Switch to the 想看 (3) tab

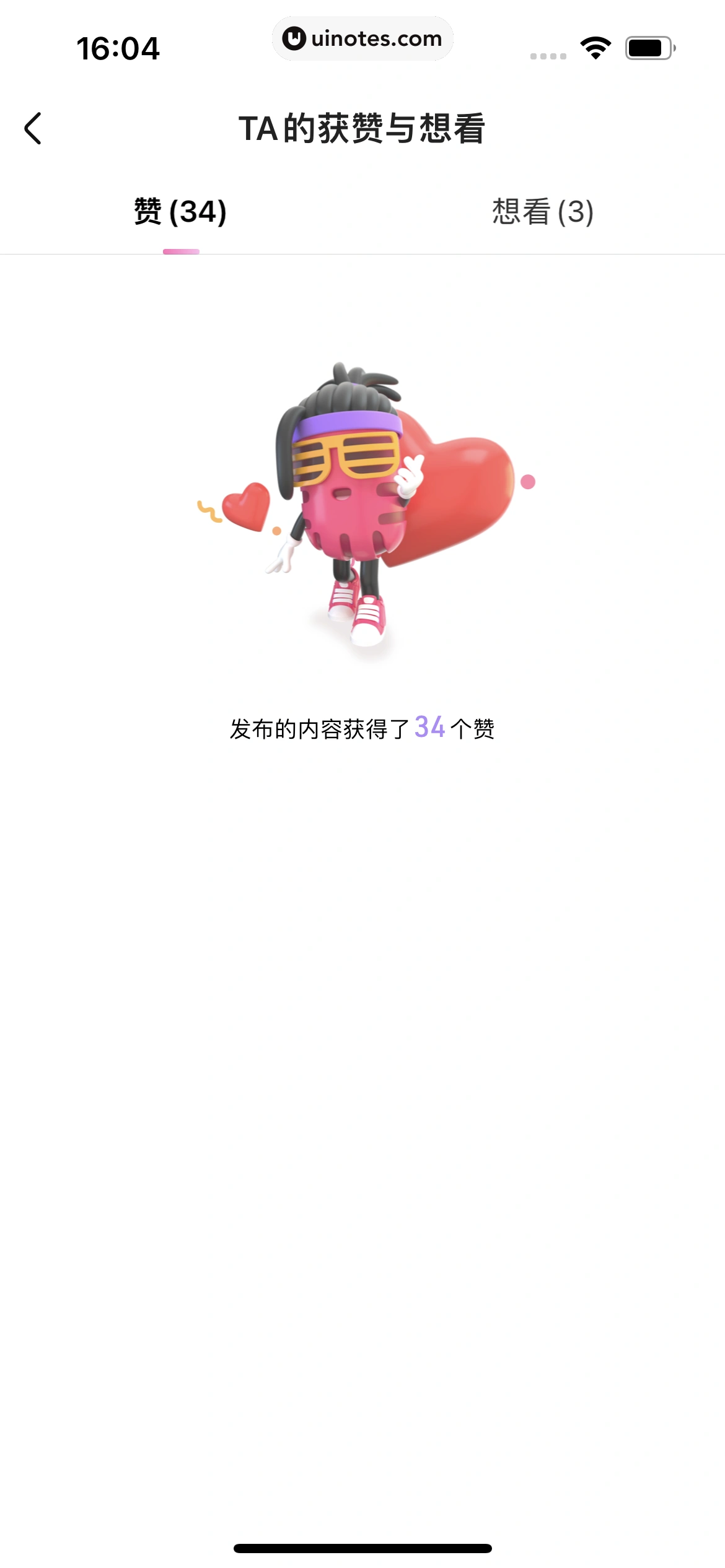click(543, 212)
